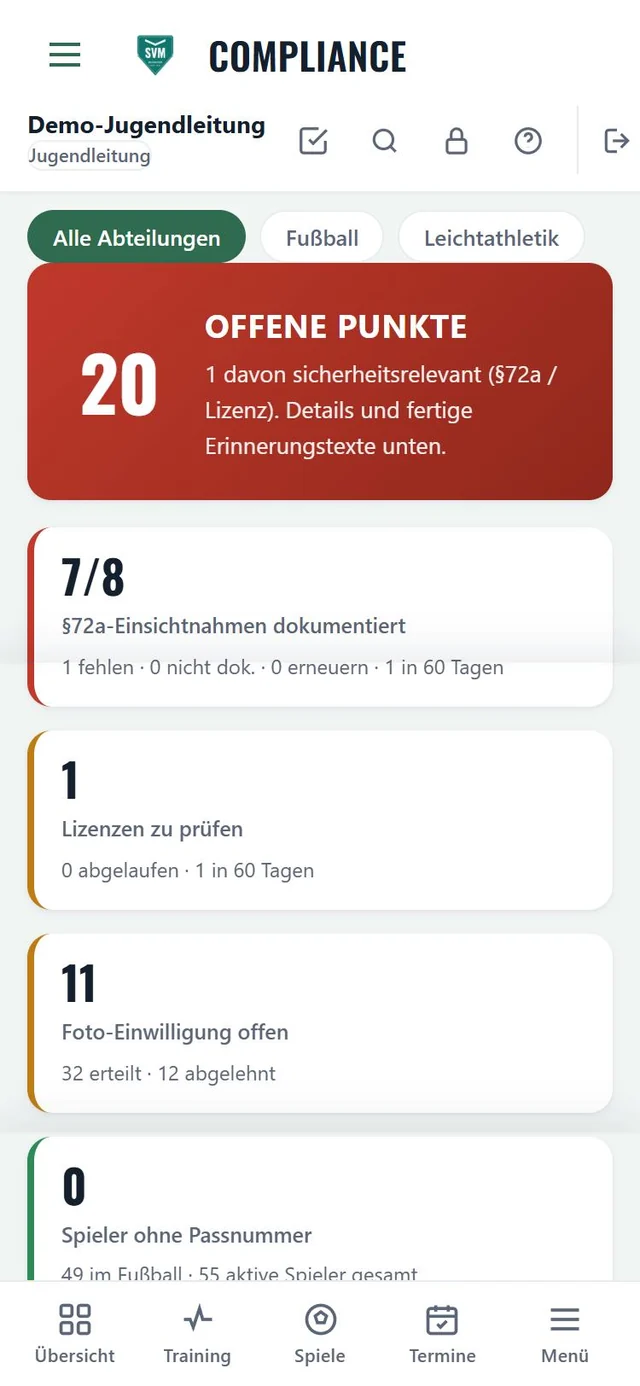
Task: Switch to the Training tab
Action: coord(197,1334)
